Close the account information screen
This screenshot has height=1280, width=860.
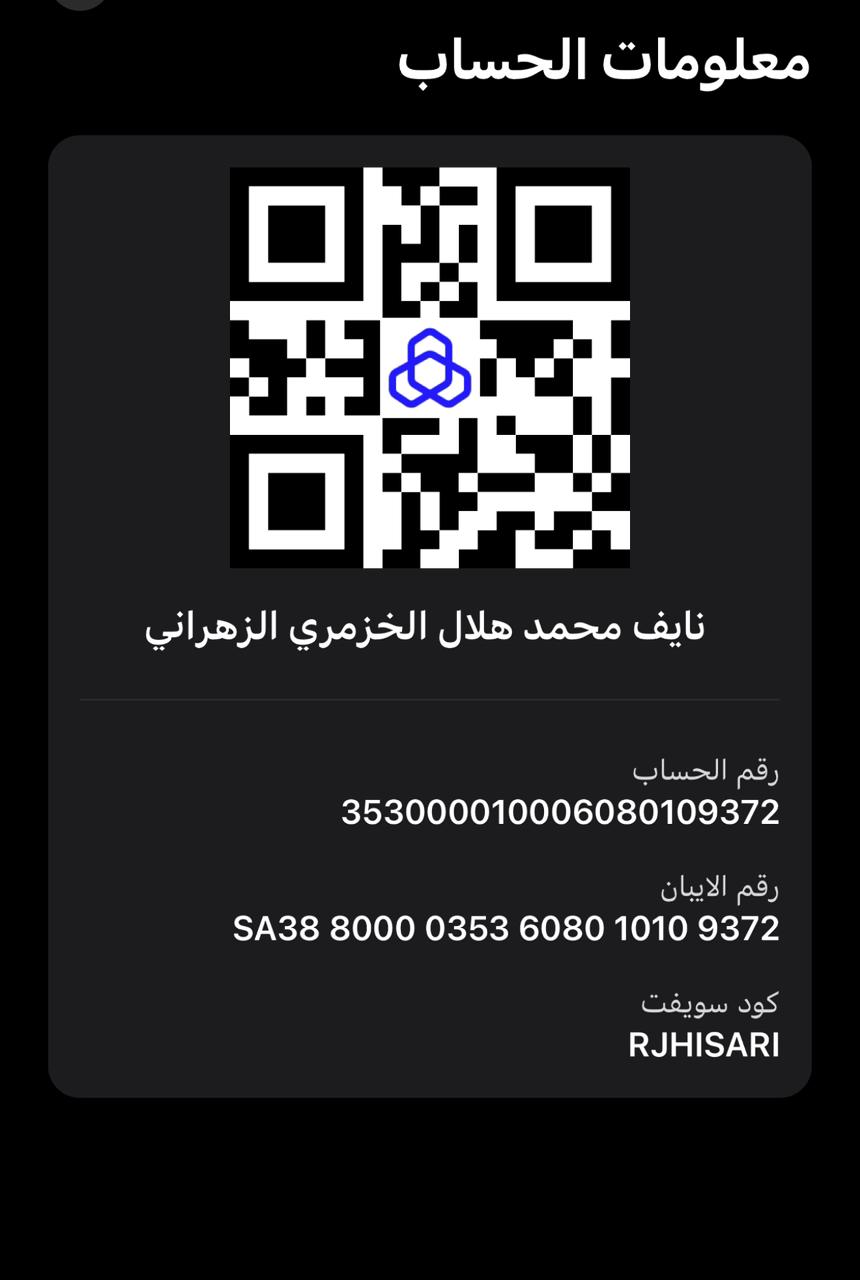[x=80, y=2]
